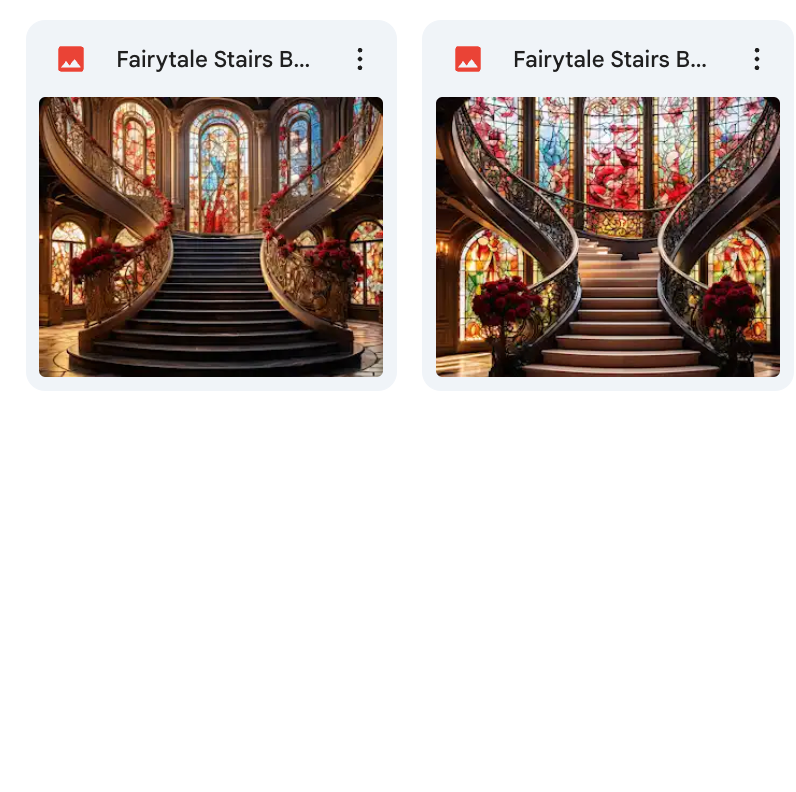The width and height of the screenshot is (796, 792).
Task: Open more options for the cream-staircase file
Action: [x=757, y=59]
